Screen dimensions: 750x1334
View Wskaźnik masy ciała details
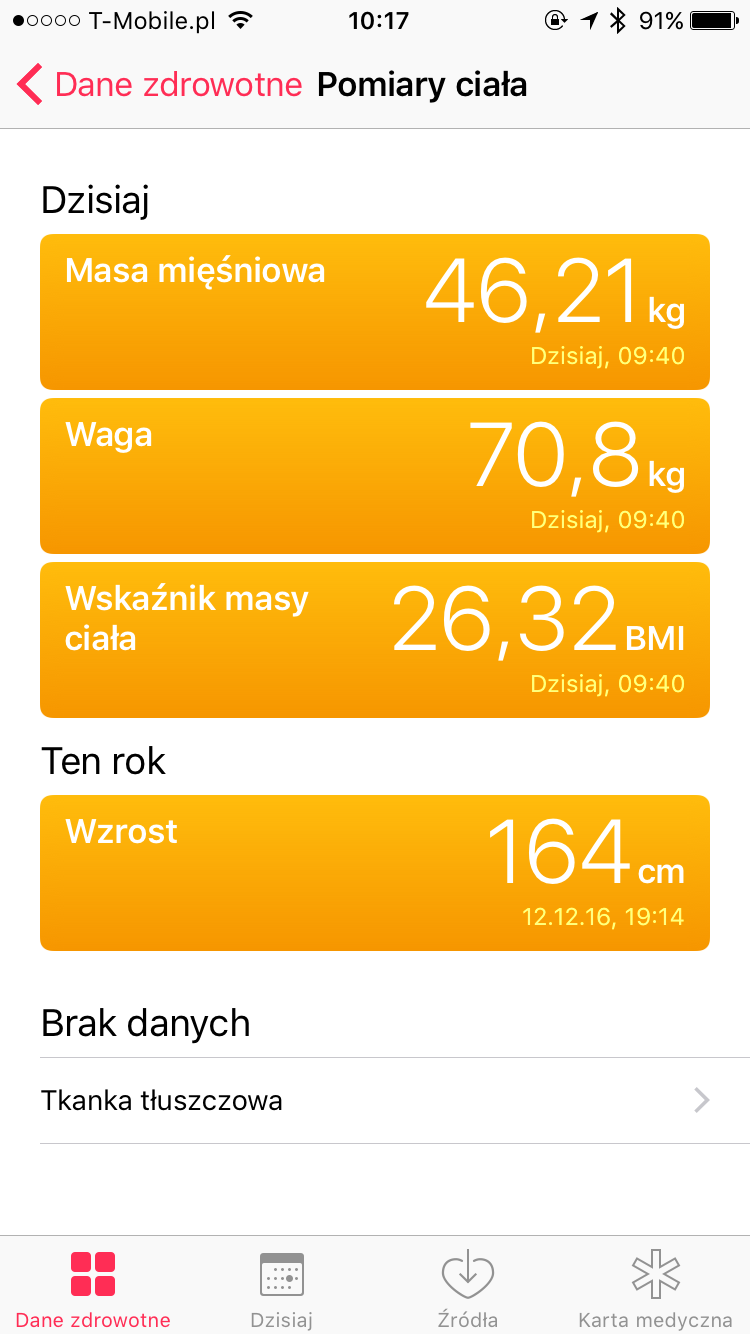click(x=375, y=640)
